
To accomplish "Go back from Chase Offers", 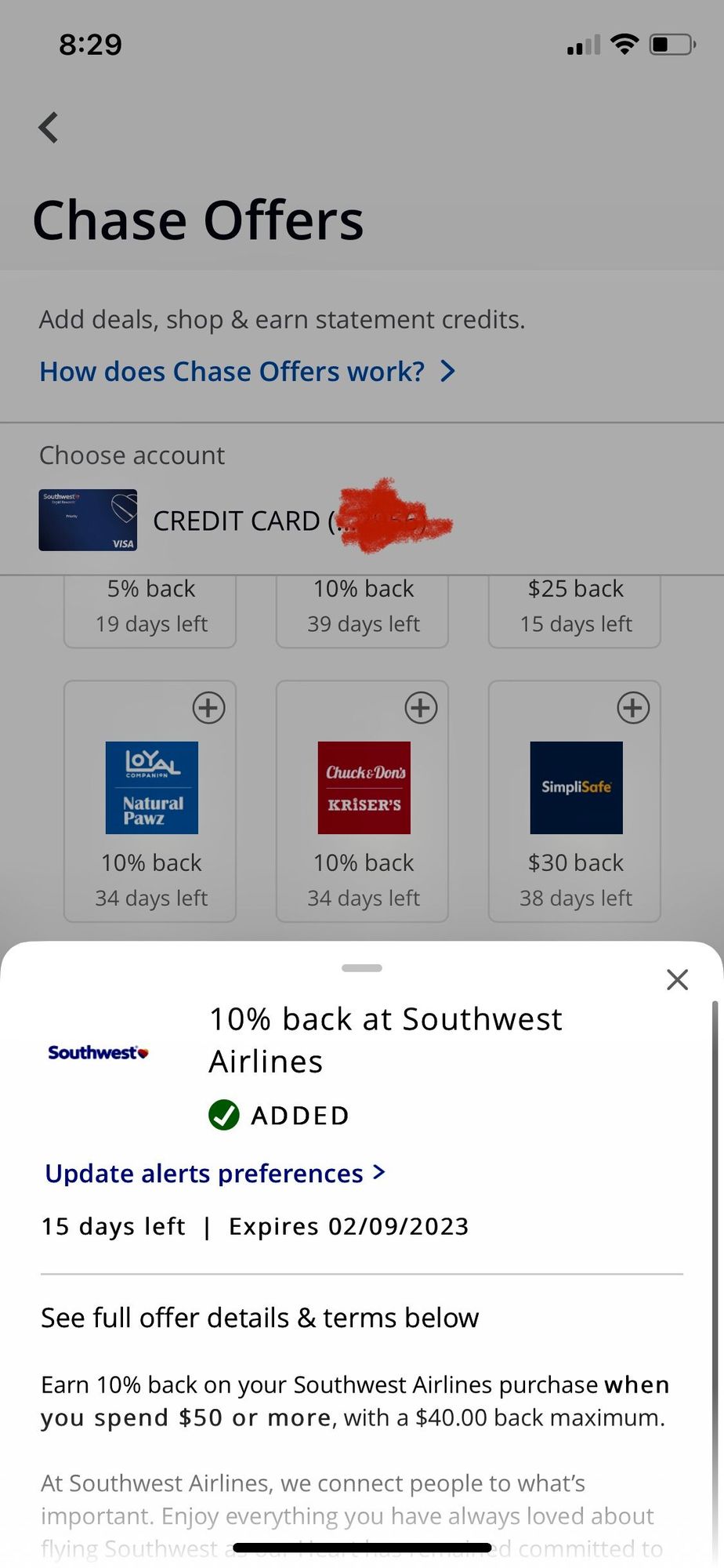I will [49, 127].
